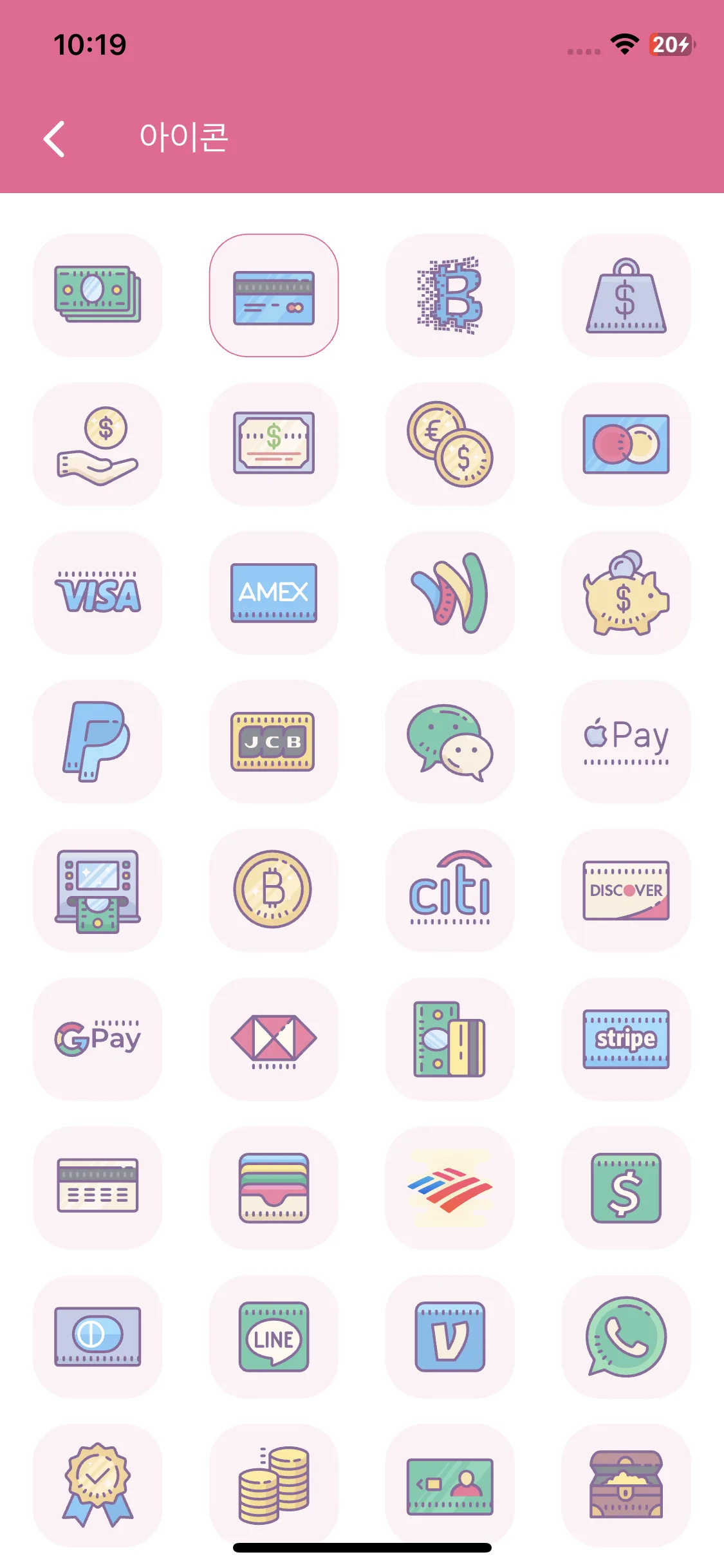
Task: Pick the AMEX card icon
Action: coord(274,593)
